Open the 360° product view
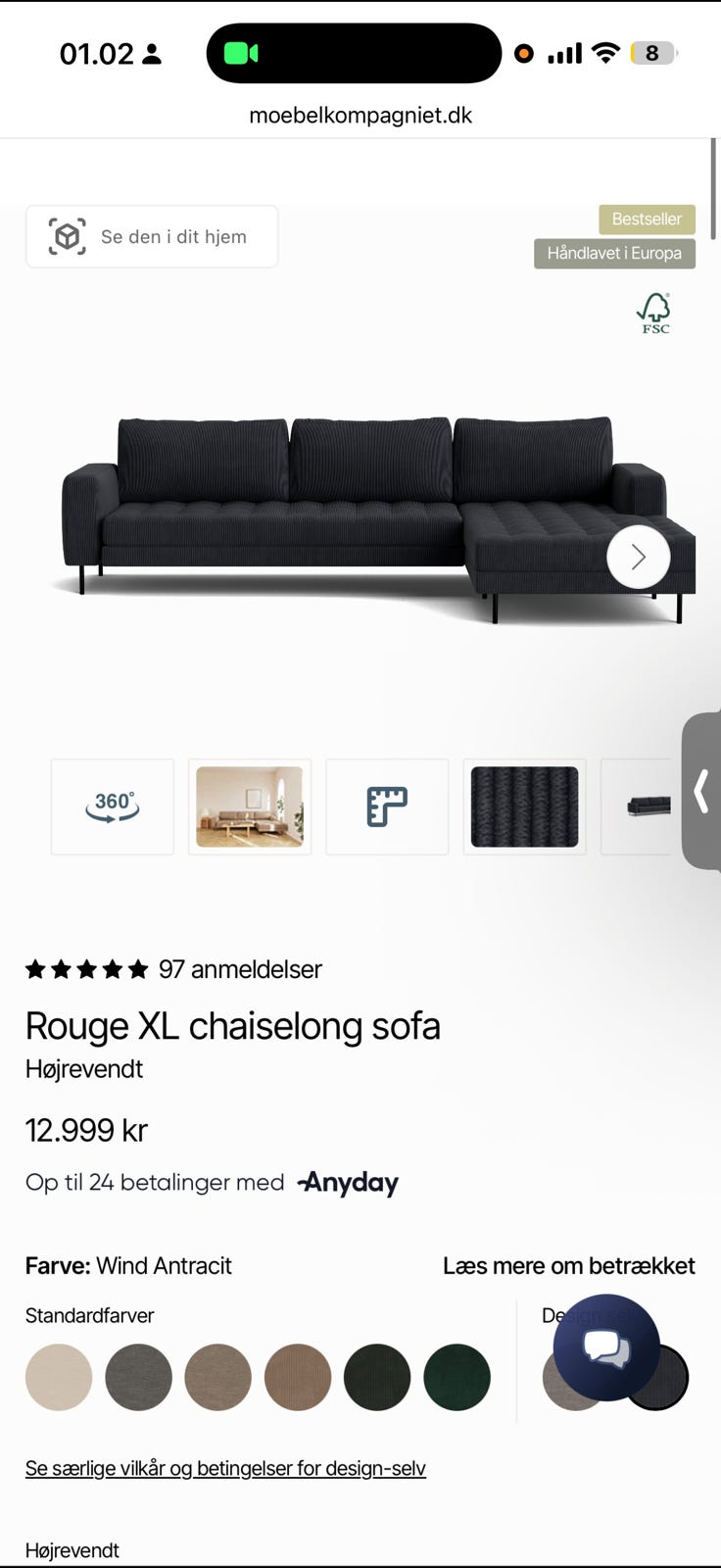The height and width of the screenshot is (1568, 721). click(112, 807)
